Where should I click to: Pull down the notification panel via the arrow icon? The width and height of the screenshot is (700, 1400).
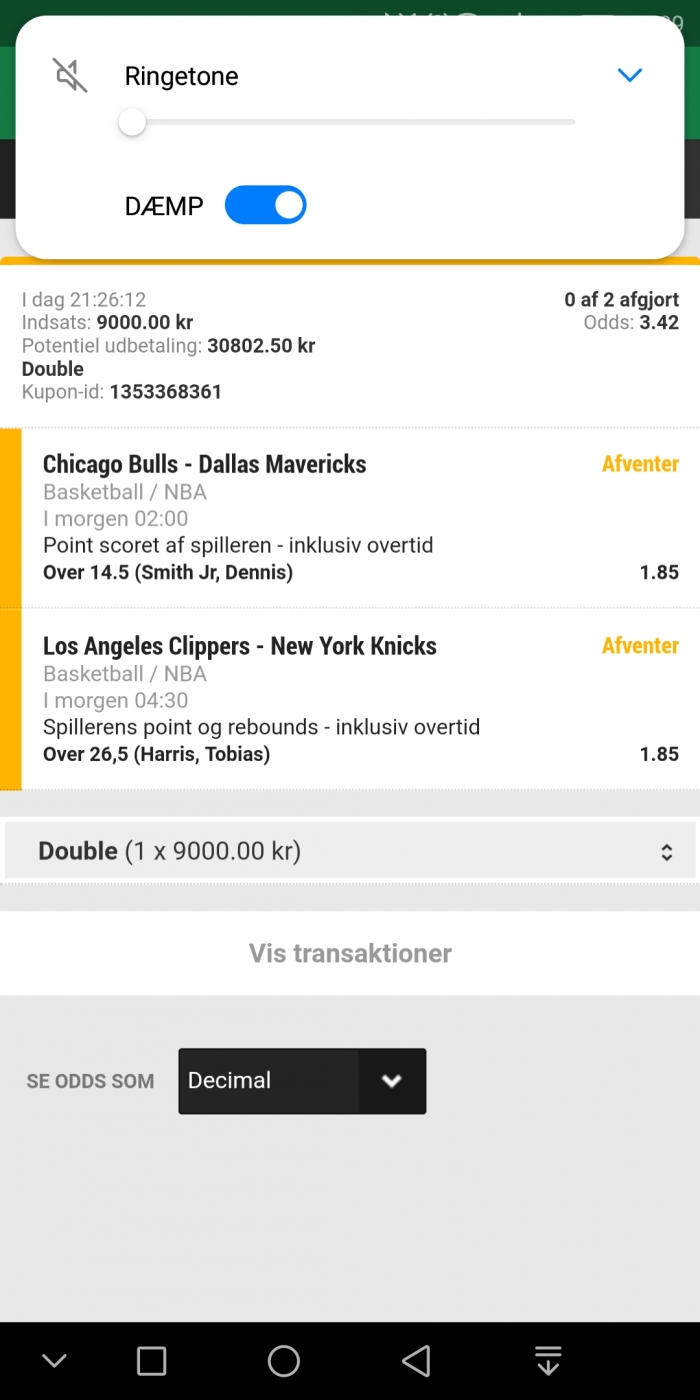click(547, 1361)
